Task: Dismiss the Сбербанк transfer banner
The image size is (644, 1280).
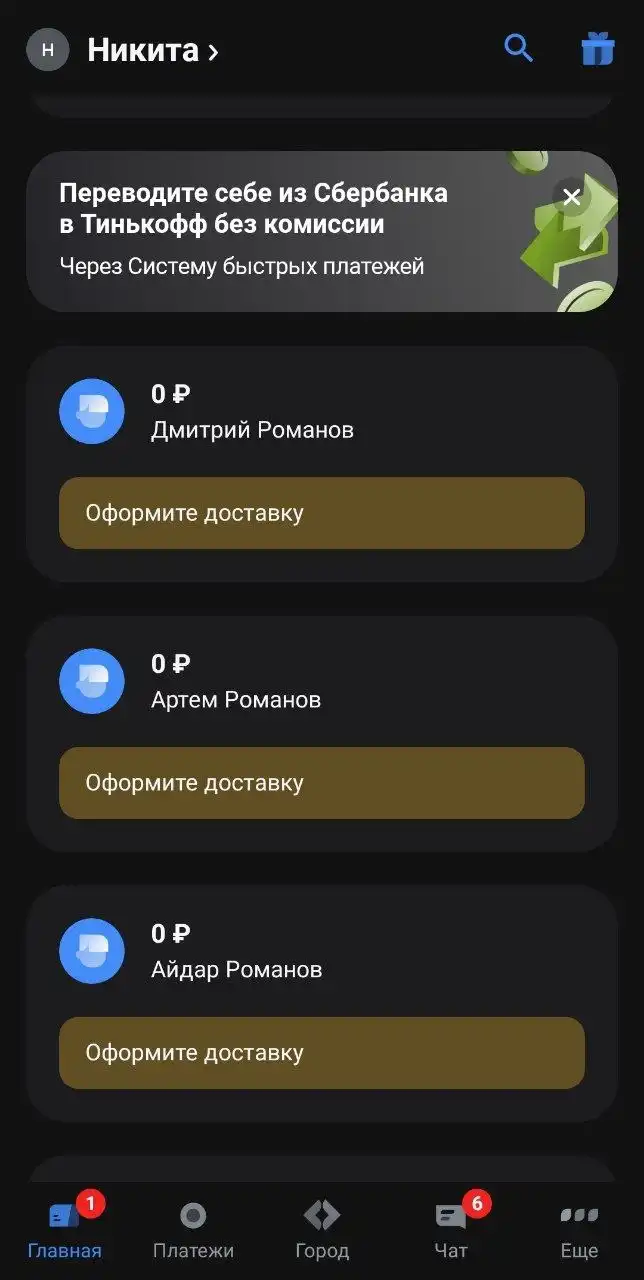Action: (572, 197)
